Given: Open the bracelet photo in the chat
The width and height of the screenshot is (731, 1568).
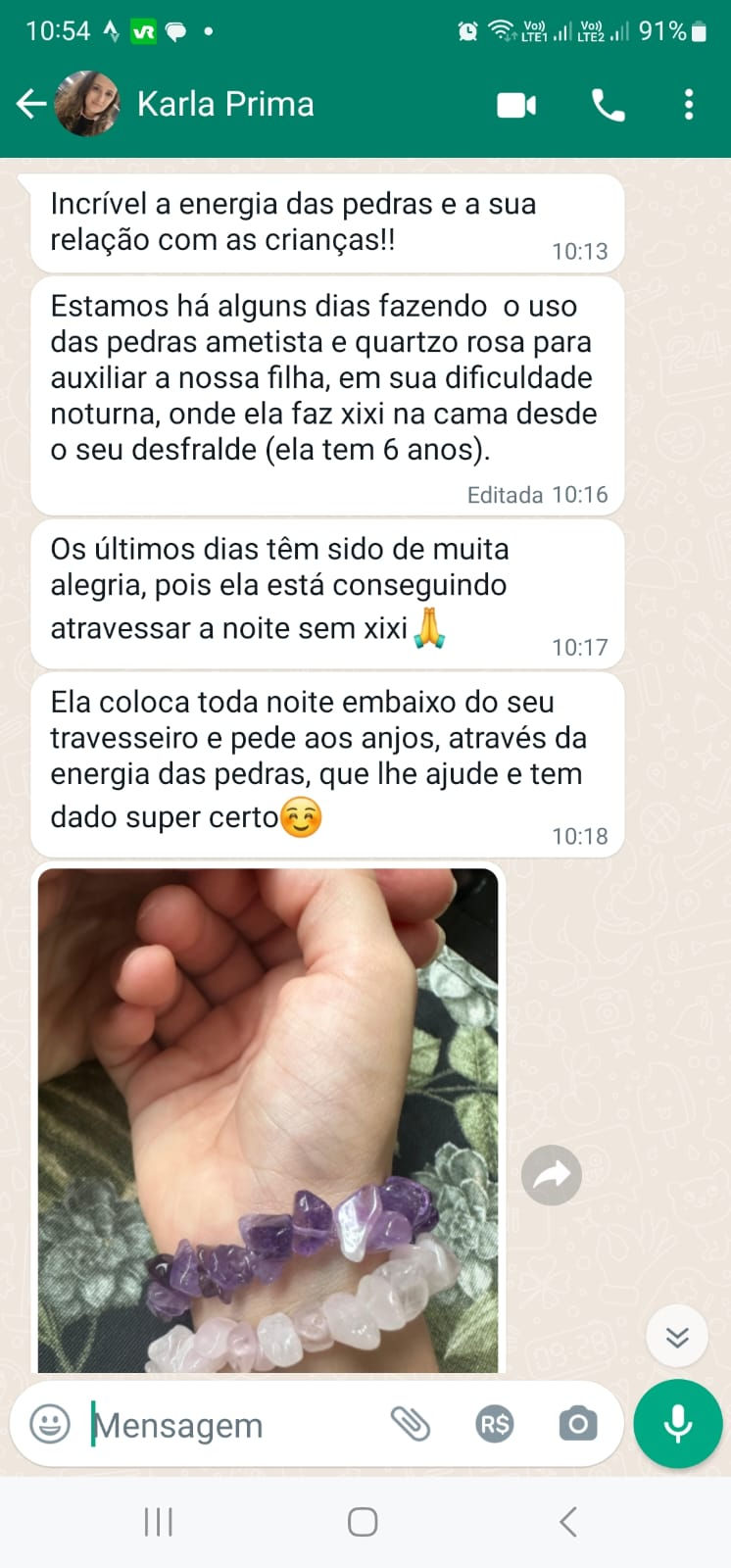Looking at the screenshot, I should click(x=268, y=1120).
